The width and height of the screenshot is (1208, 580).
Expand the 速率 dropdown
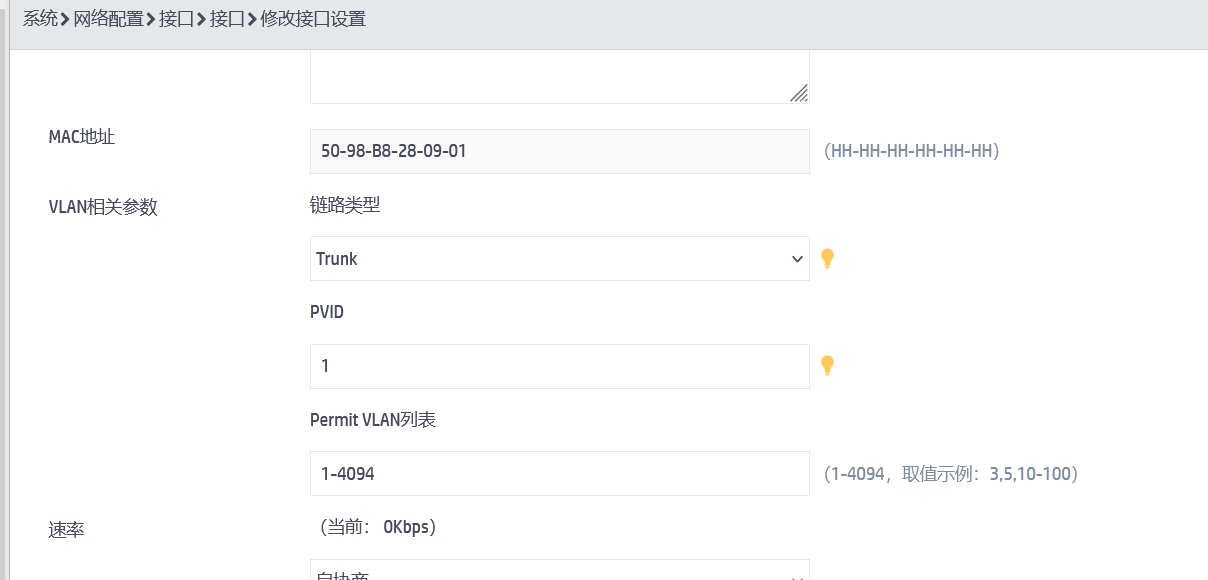pyautogui.click(x=559, y=572)
